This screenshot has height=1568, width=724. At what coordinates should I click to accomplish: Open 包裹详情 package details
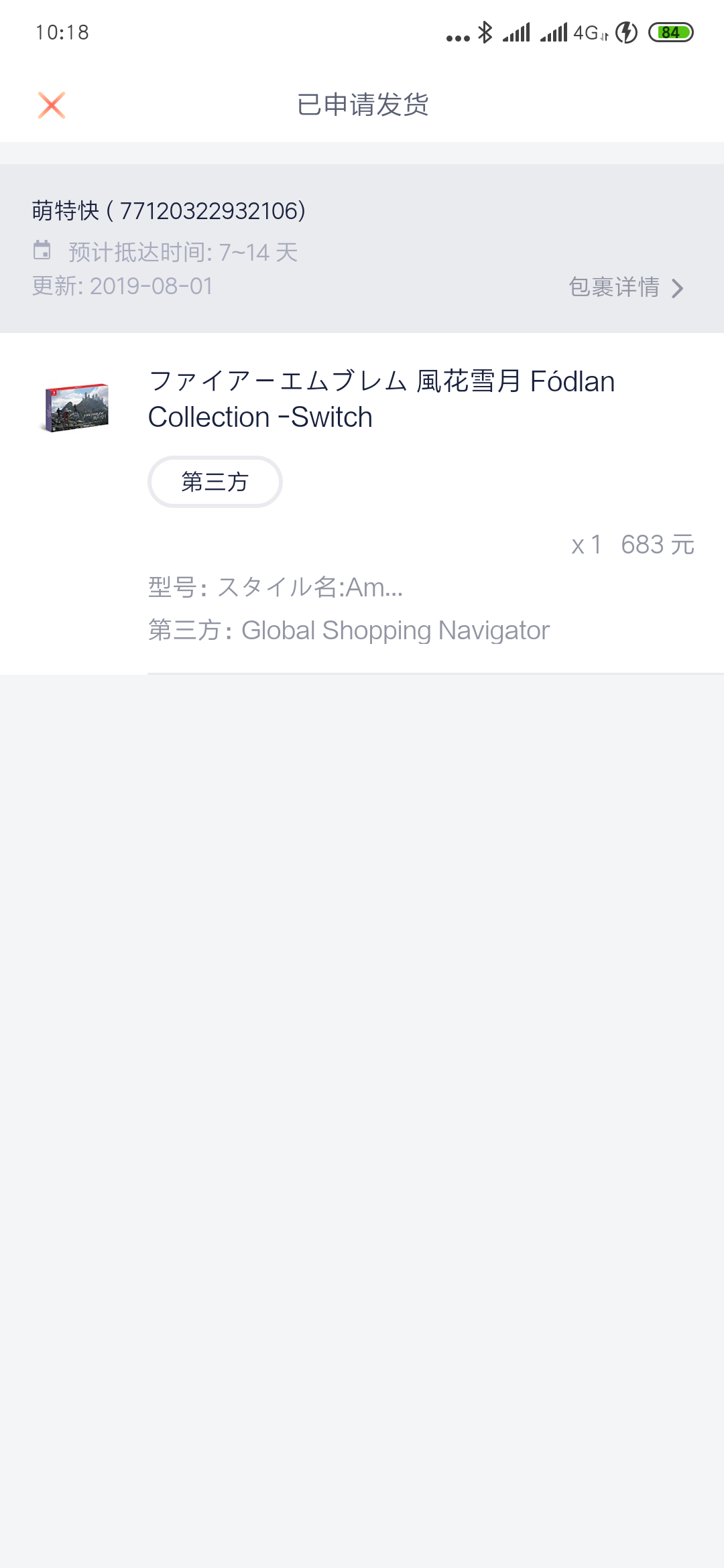pyautogui.click(x=625, y=287)
